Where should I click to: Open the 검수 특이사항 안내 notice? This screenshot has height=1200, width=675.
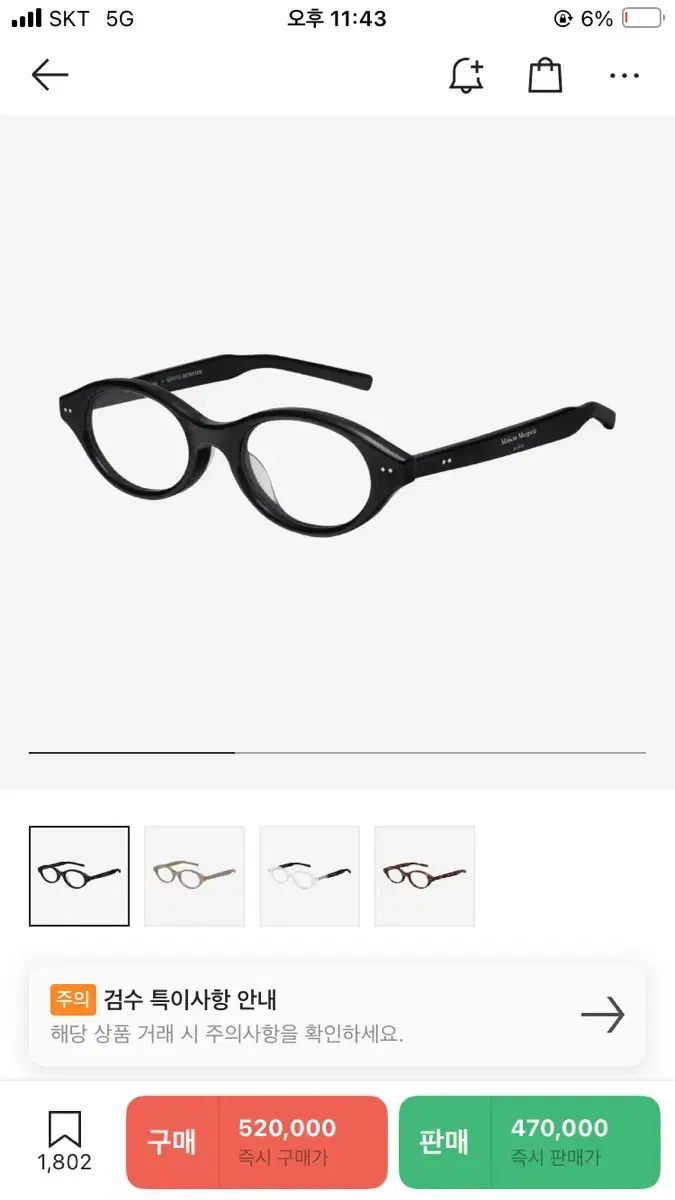(x=337, y=1015)
